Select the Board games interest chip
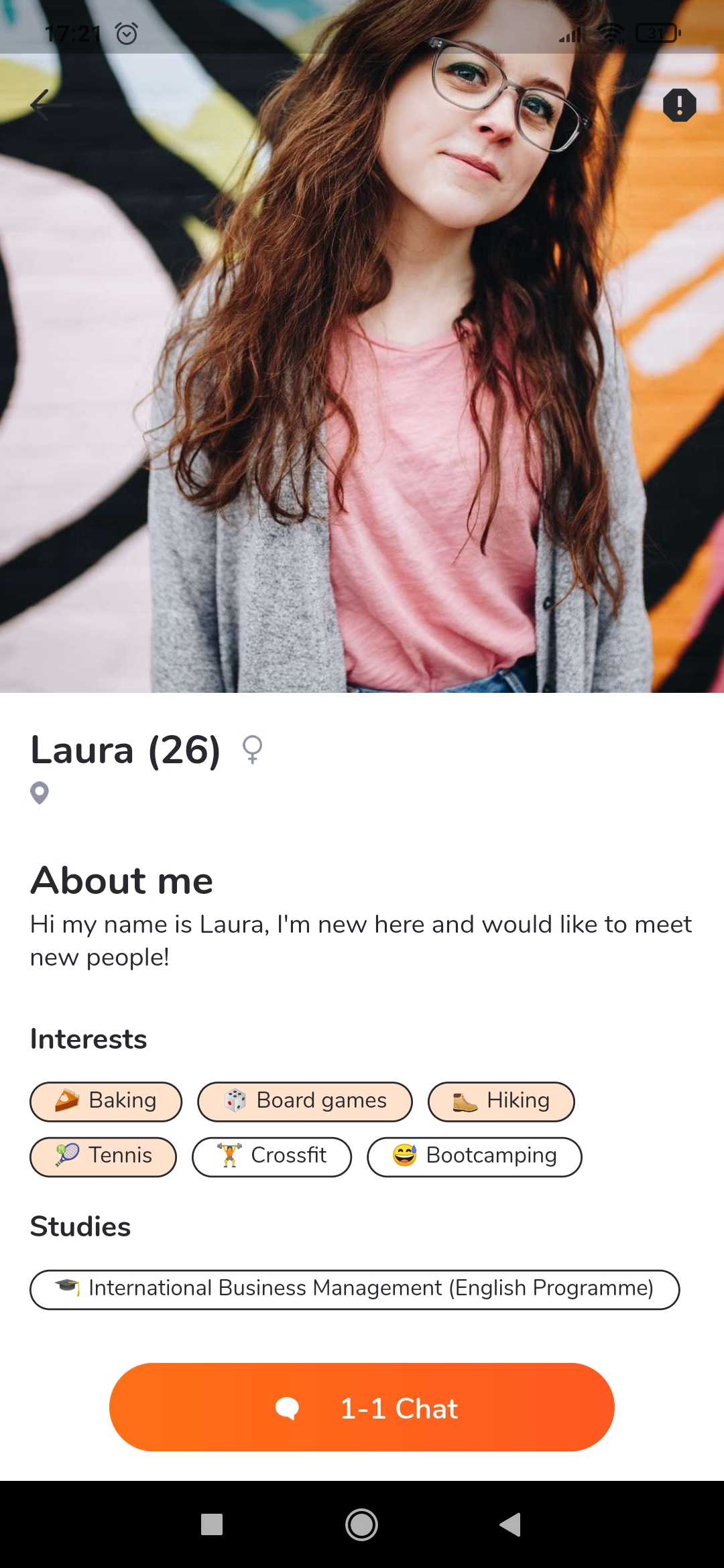This screenshot has width=724, height=1568. pyautogui.click(x=304, y=1101)
